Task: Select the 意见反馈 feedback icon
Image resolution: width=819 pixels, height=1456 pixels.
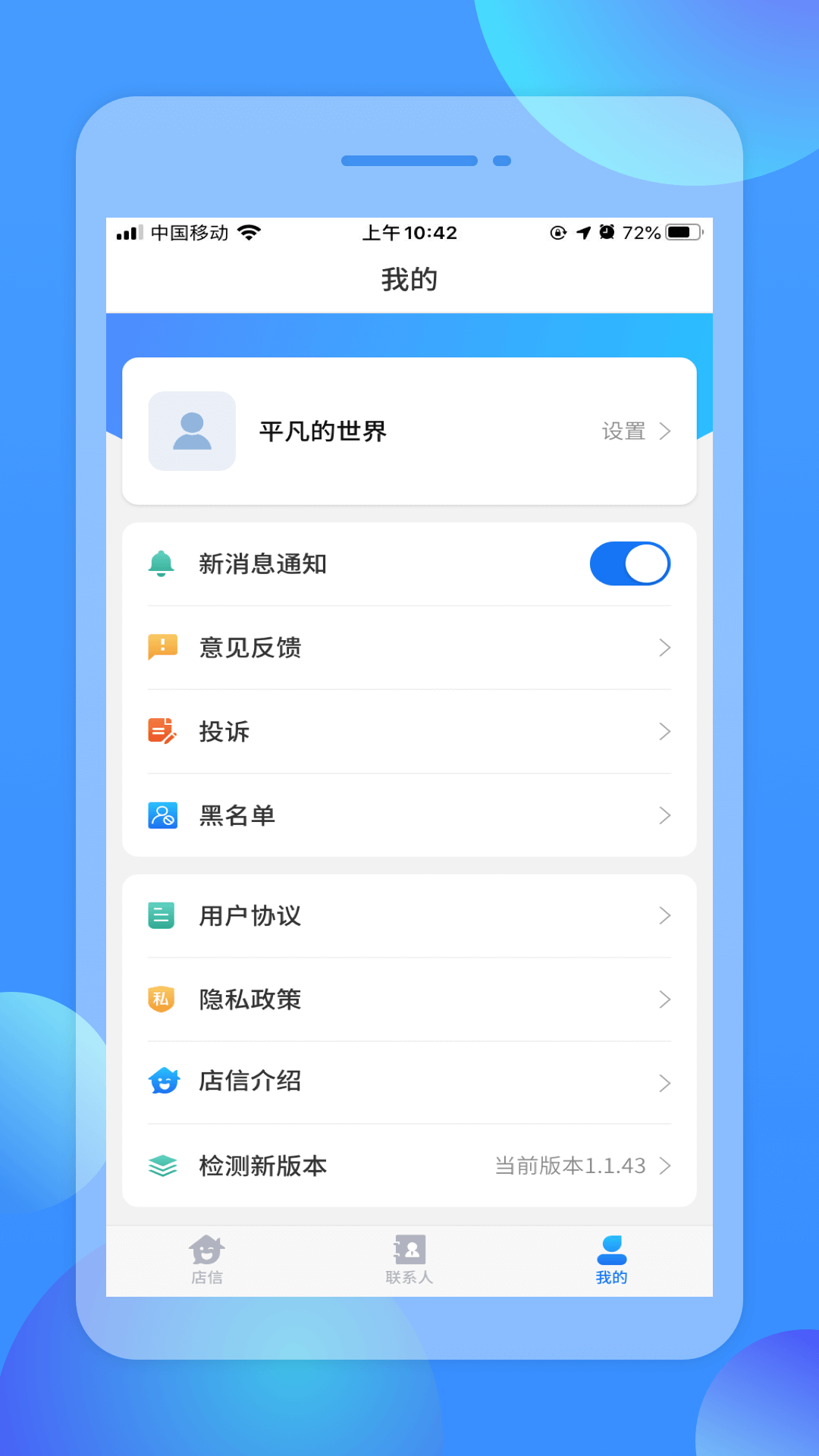Action: pos(162,647)
